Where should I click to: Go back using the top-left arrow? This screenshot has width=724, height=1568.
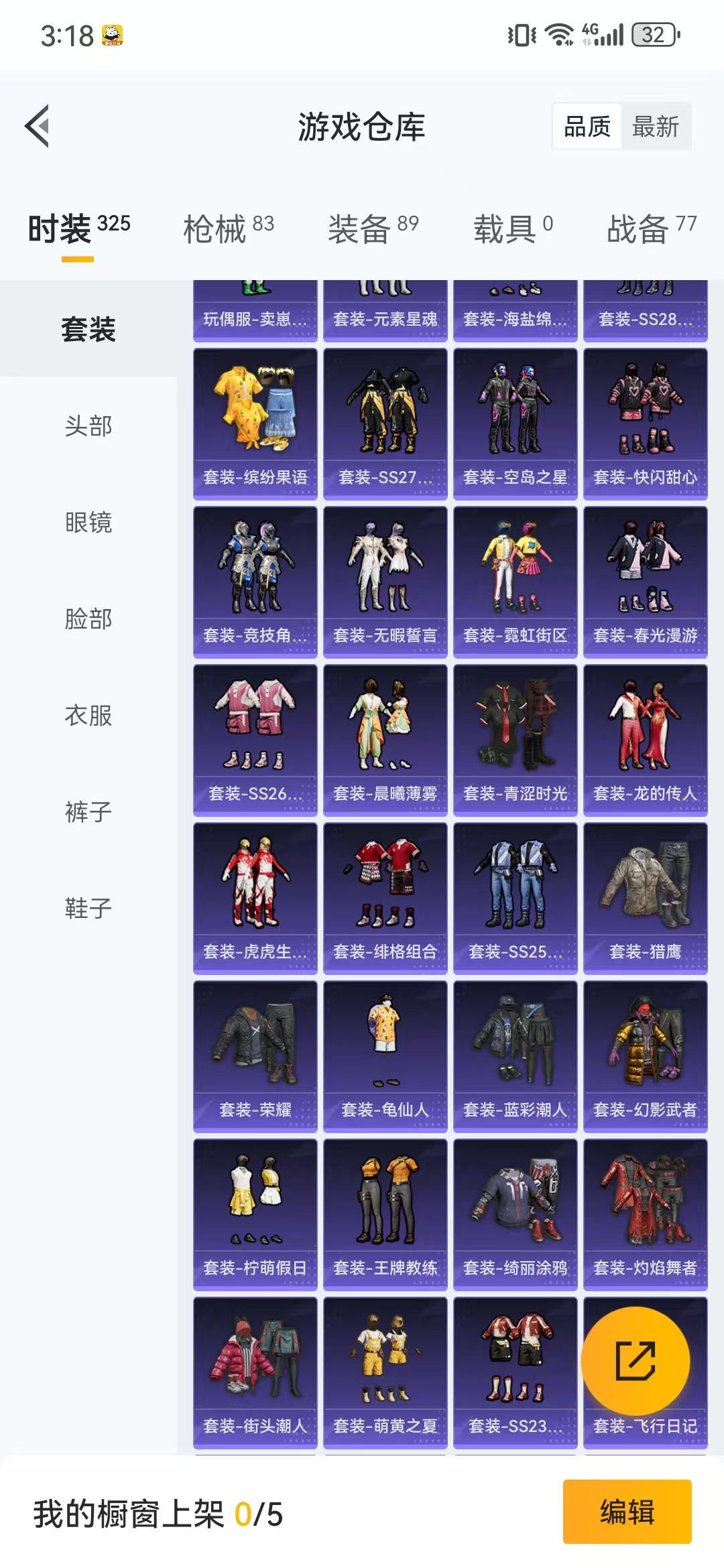pos(38,126)
